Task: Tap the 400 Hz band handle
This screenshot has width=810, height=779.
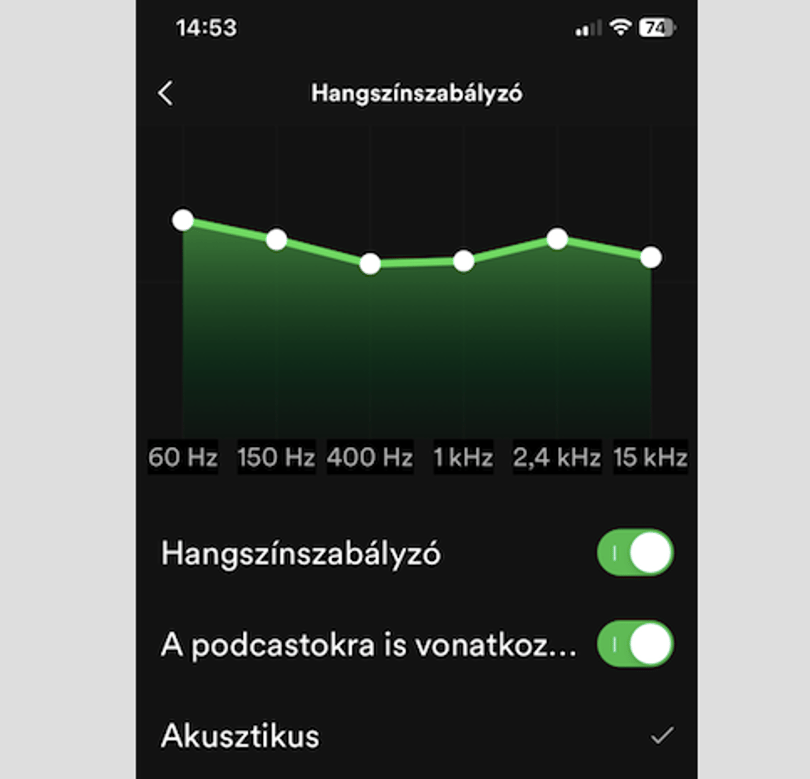Action: click(370, 264)
